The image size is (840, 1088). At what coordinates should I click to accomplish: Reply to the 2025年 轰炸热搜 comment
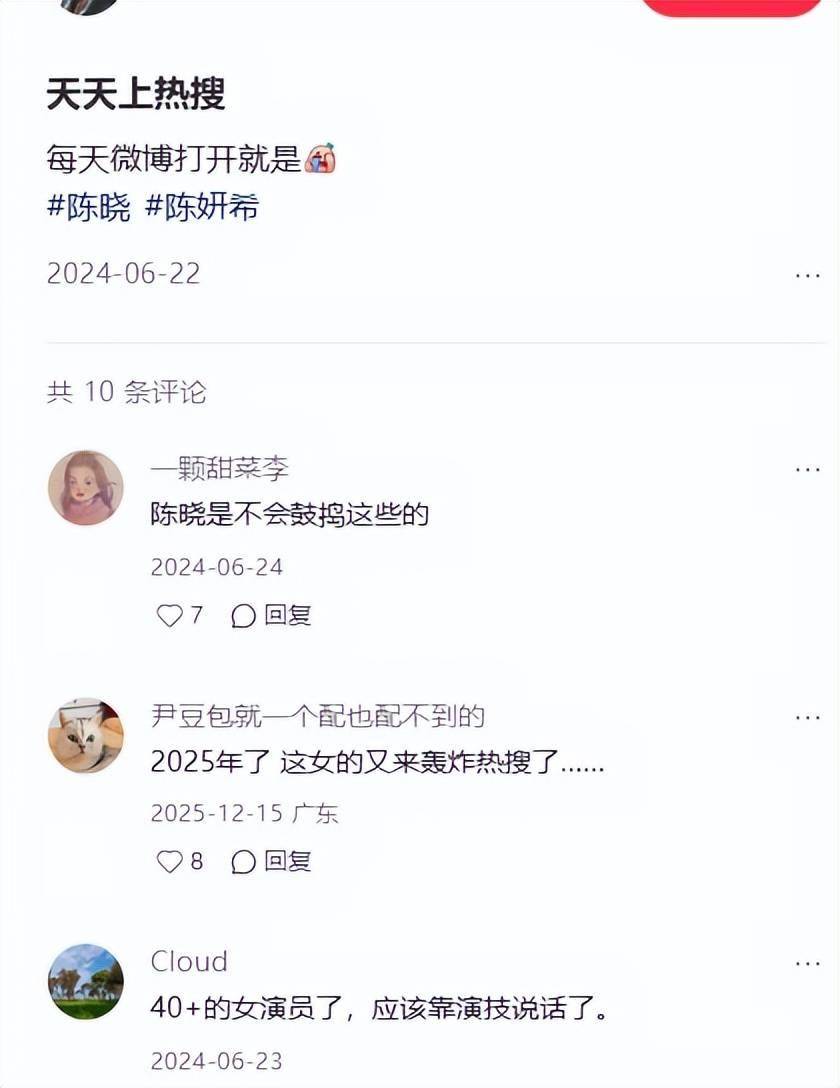pyautogui.click(x=271, y=861)
